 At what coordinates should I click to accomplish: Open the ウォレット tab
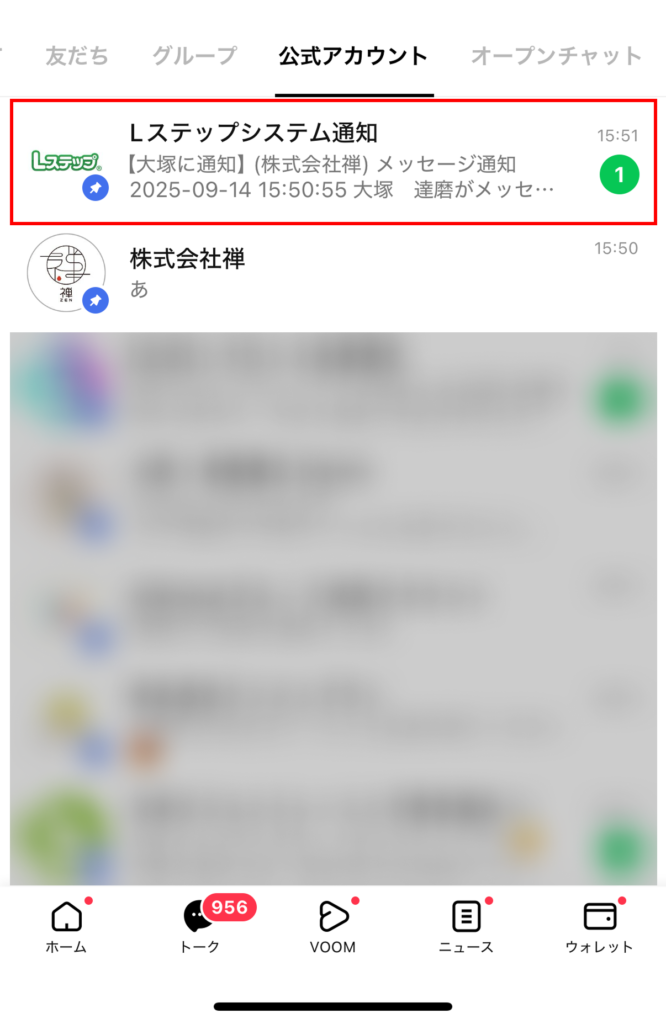click(x=599, y=927)
